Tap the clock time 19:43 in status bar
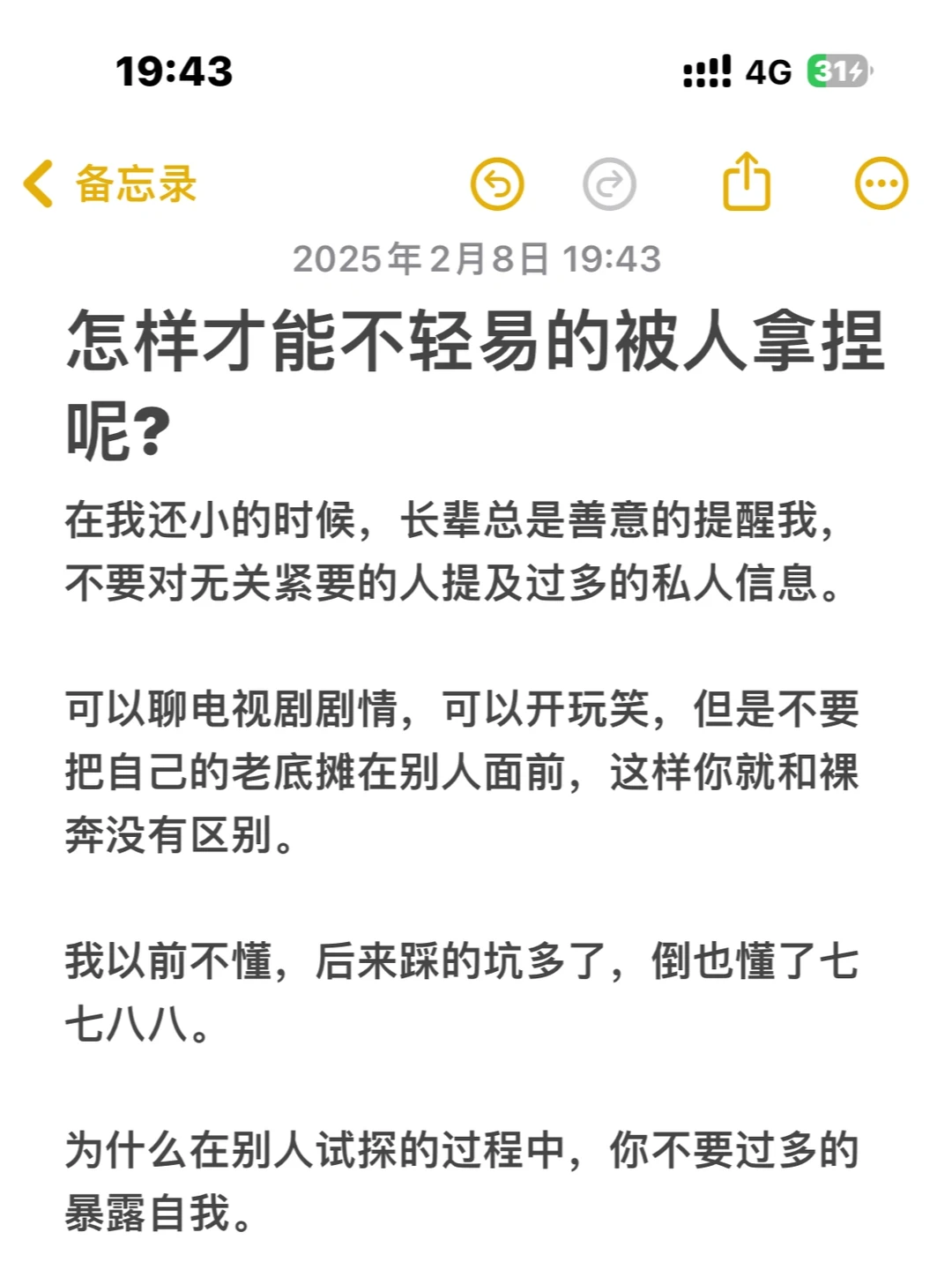Image resolution: width=952 pixels, height=1270 pixels. point(173,71)
